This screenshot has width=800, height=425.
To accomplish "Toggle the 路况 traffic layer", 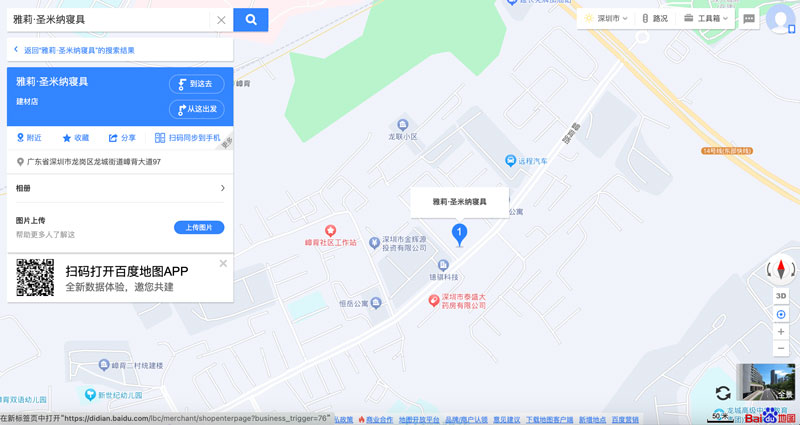I will tap(655, 18).
